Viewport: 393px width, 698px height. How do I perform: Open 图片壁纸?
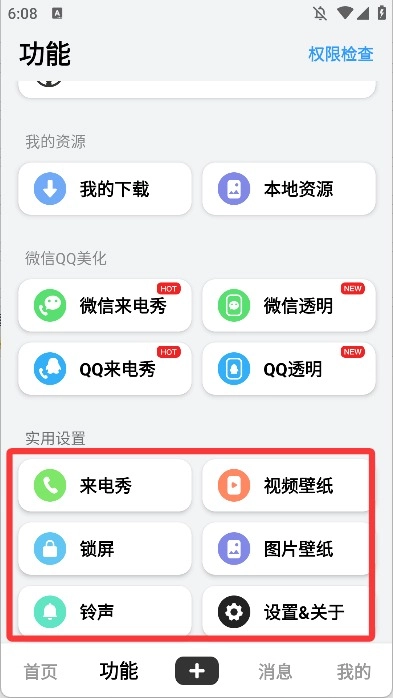click(x=286, y=548)
